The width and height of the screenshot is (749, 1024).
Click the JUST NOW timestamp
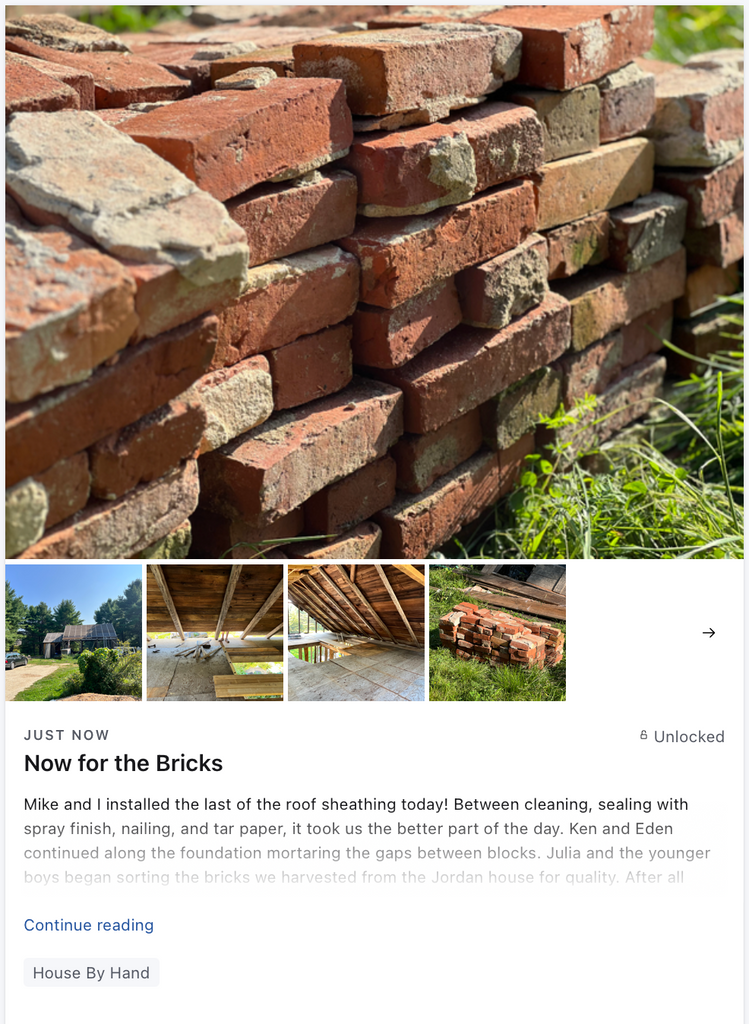tap(66, 735)
